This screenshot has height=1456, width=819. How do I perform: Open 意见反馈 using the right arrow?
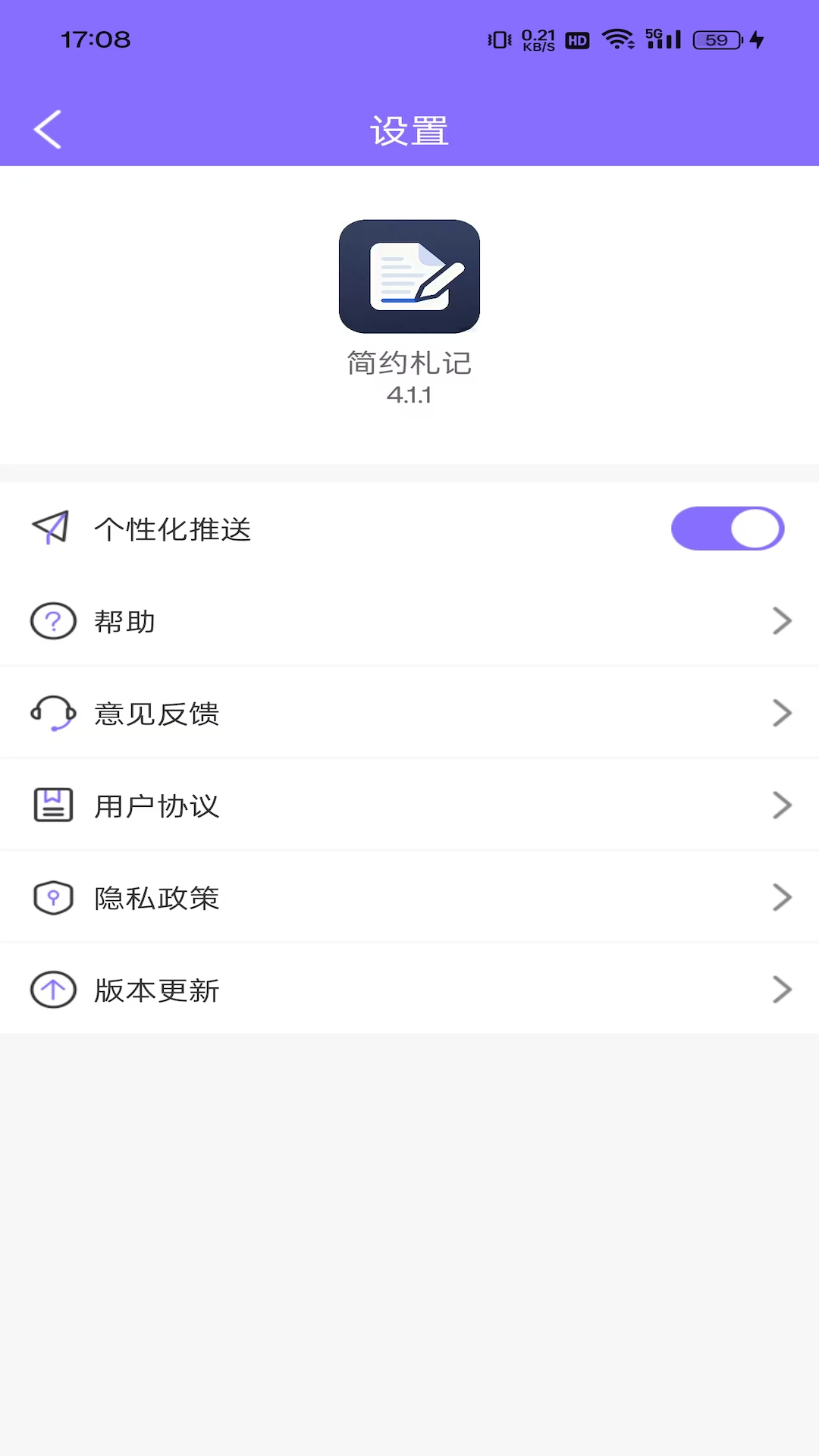pos(783,713)
